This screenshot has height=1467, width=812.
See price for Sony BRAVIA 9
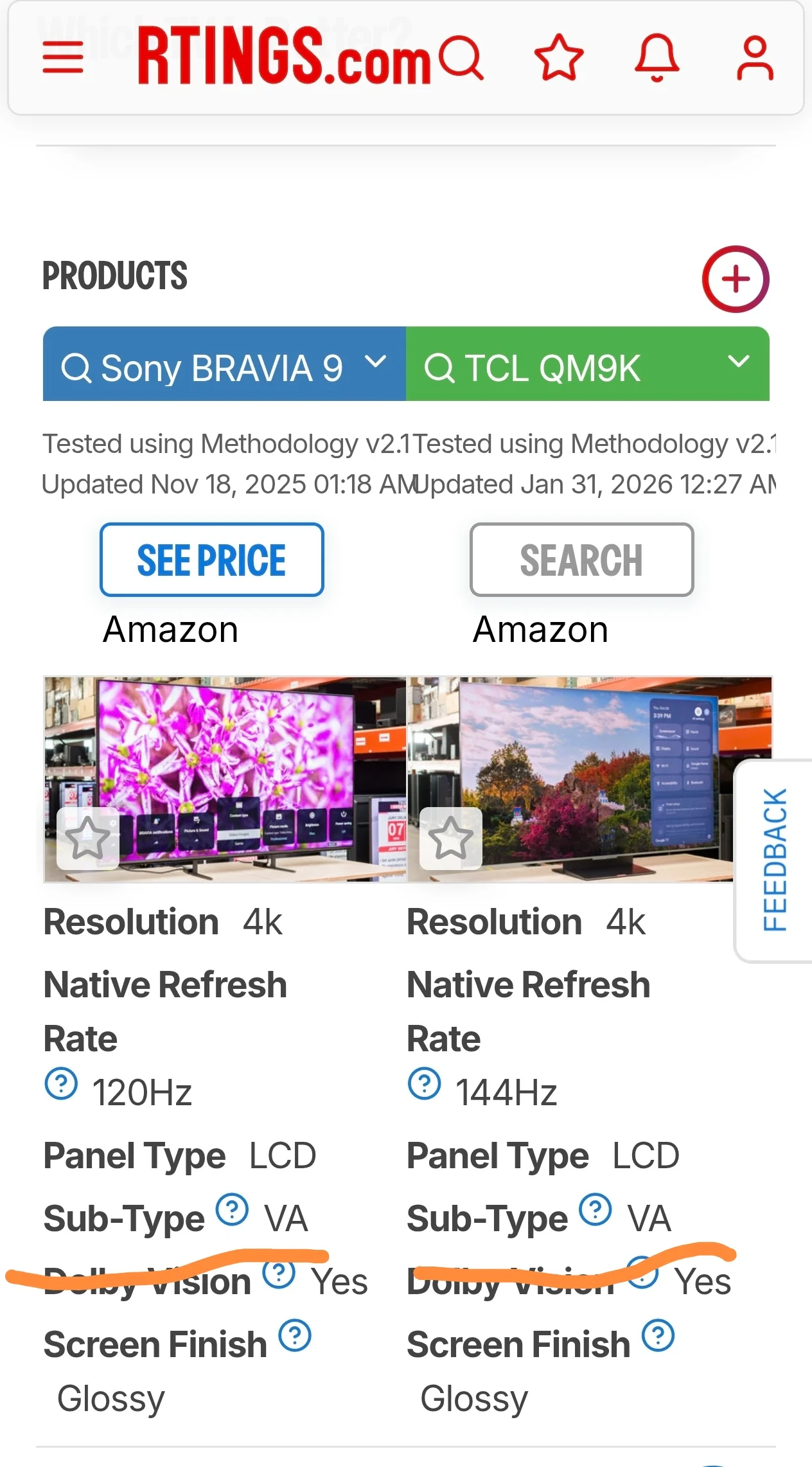tap(211, 560)
